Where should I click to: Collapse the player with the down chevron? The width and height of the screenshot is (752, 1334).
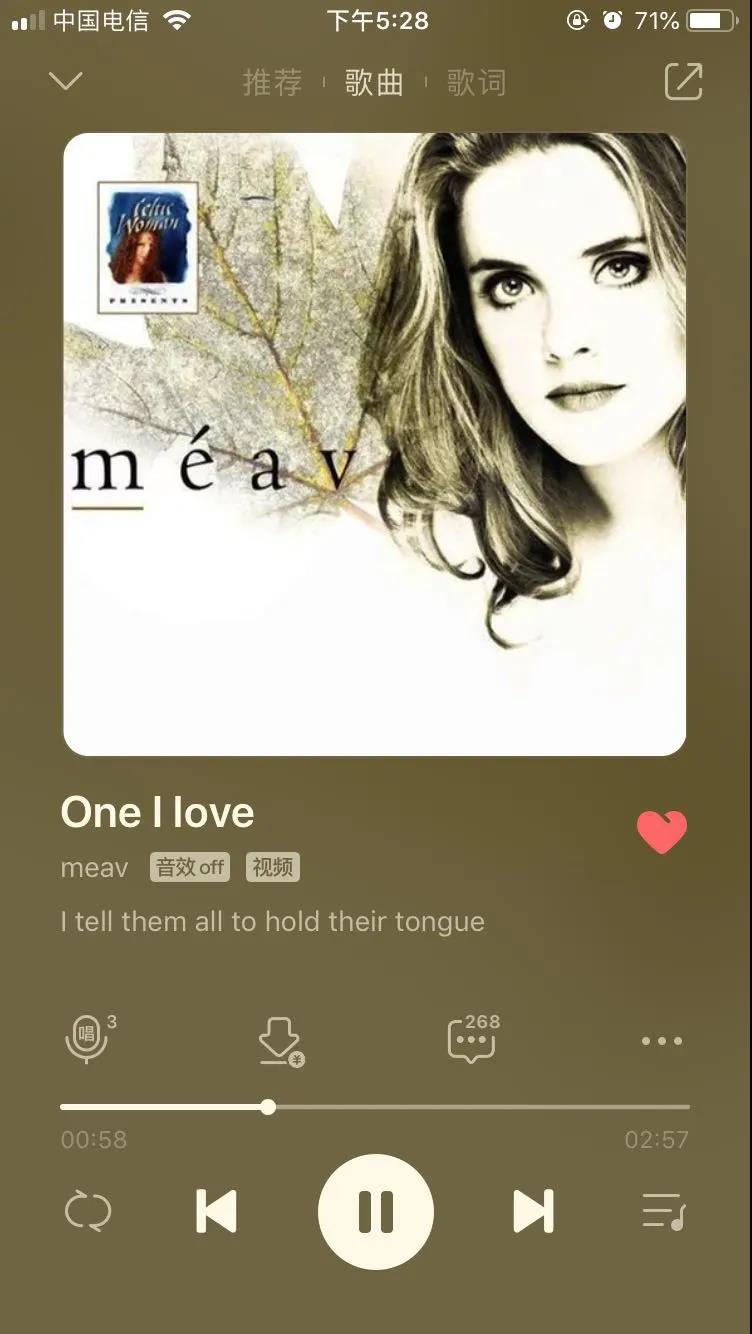point(66,81)
